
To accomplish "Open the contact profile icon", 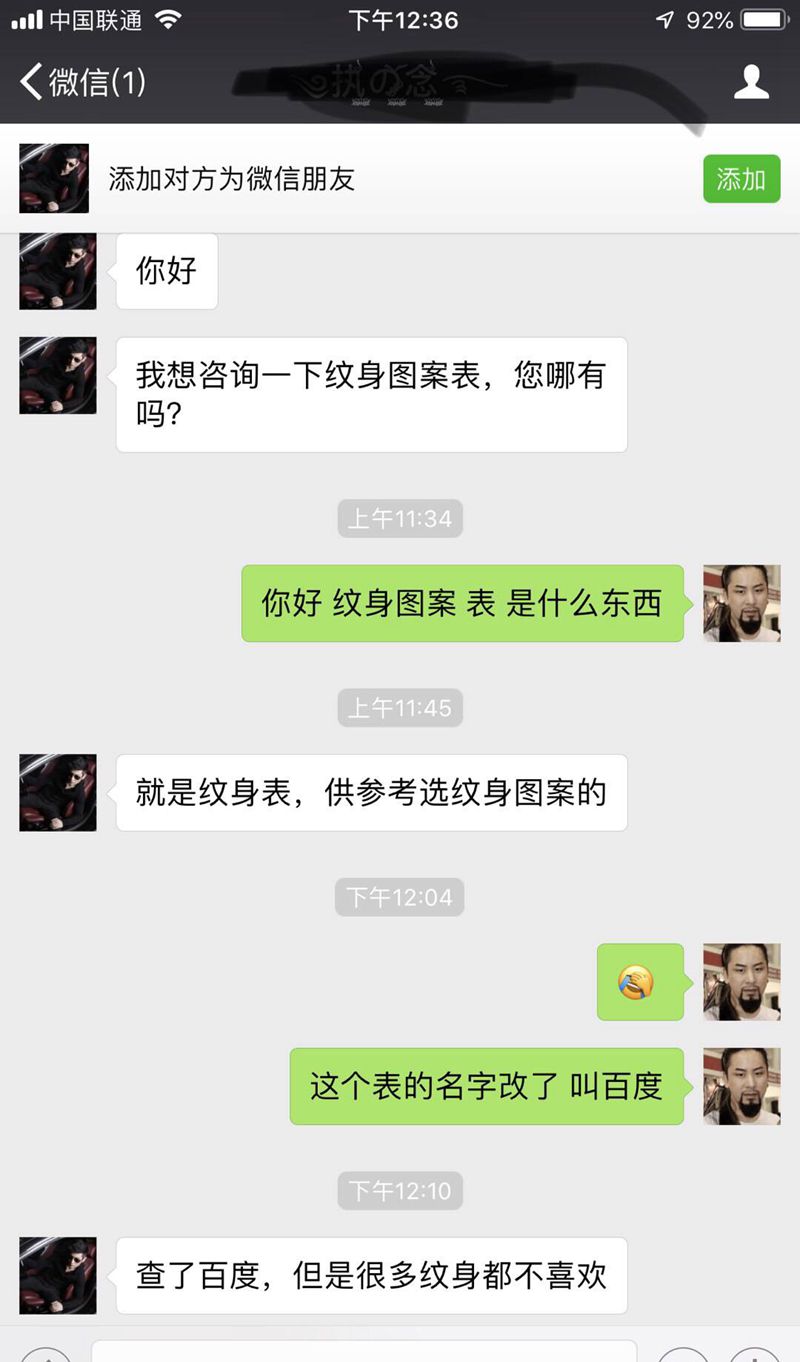I will coord(751,82).
